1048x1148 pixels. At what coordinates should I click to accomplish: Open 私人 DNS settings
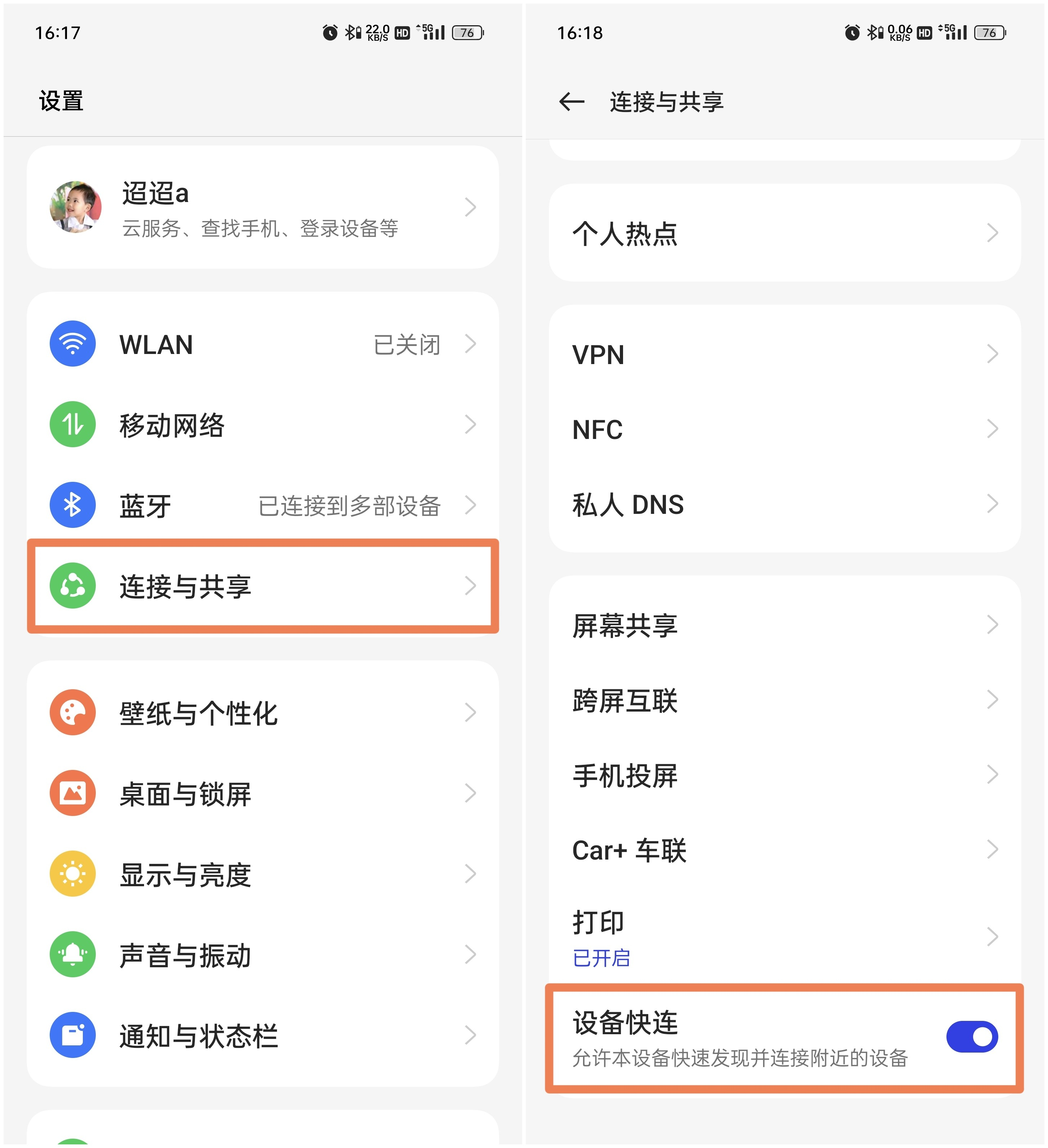tap(785, 505)
